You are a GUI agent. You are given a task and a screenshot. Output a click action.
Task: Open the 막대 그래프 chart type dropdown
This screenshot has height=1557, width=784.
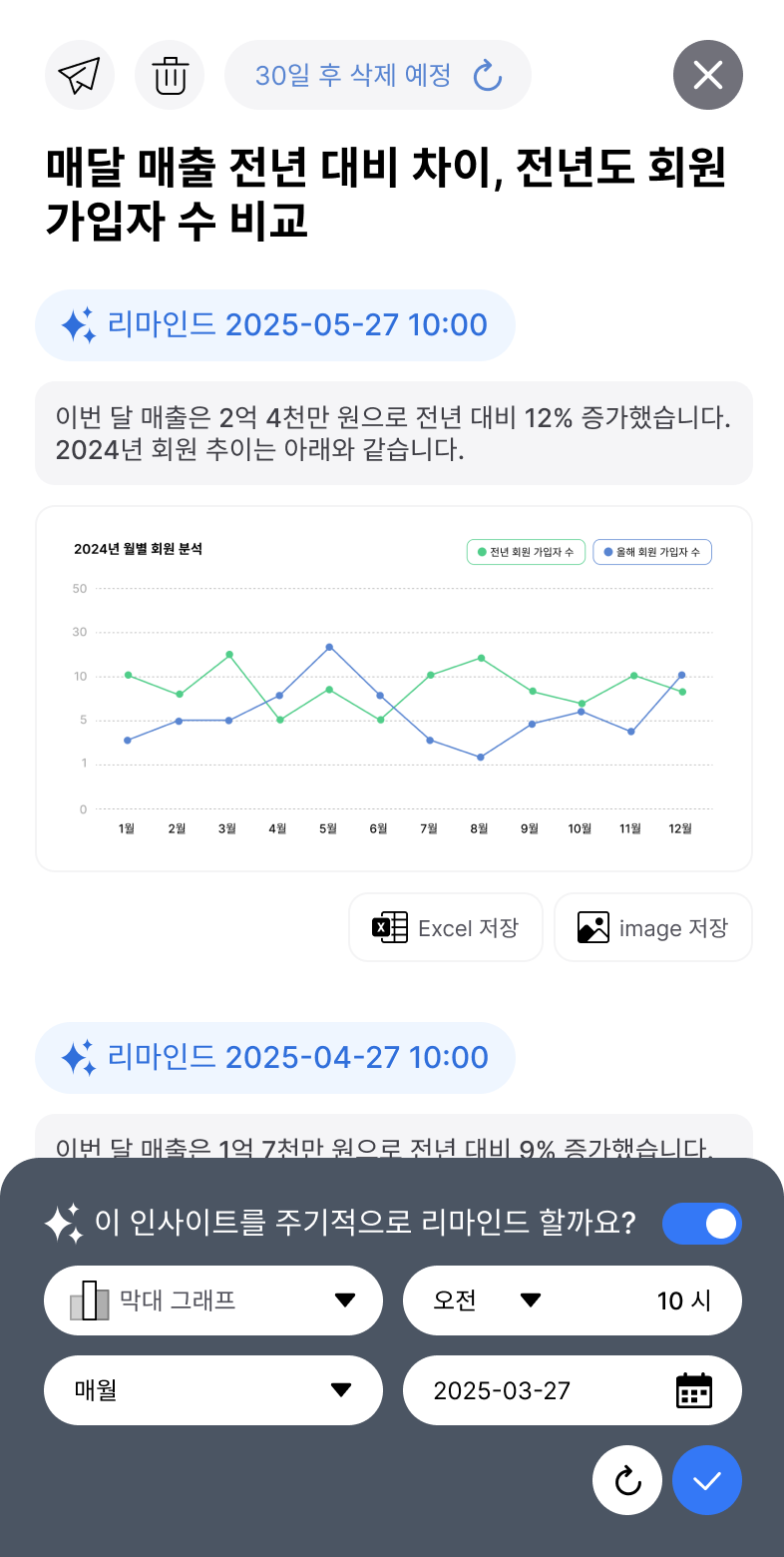click(x=346, y=1299)
